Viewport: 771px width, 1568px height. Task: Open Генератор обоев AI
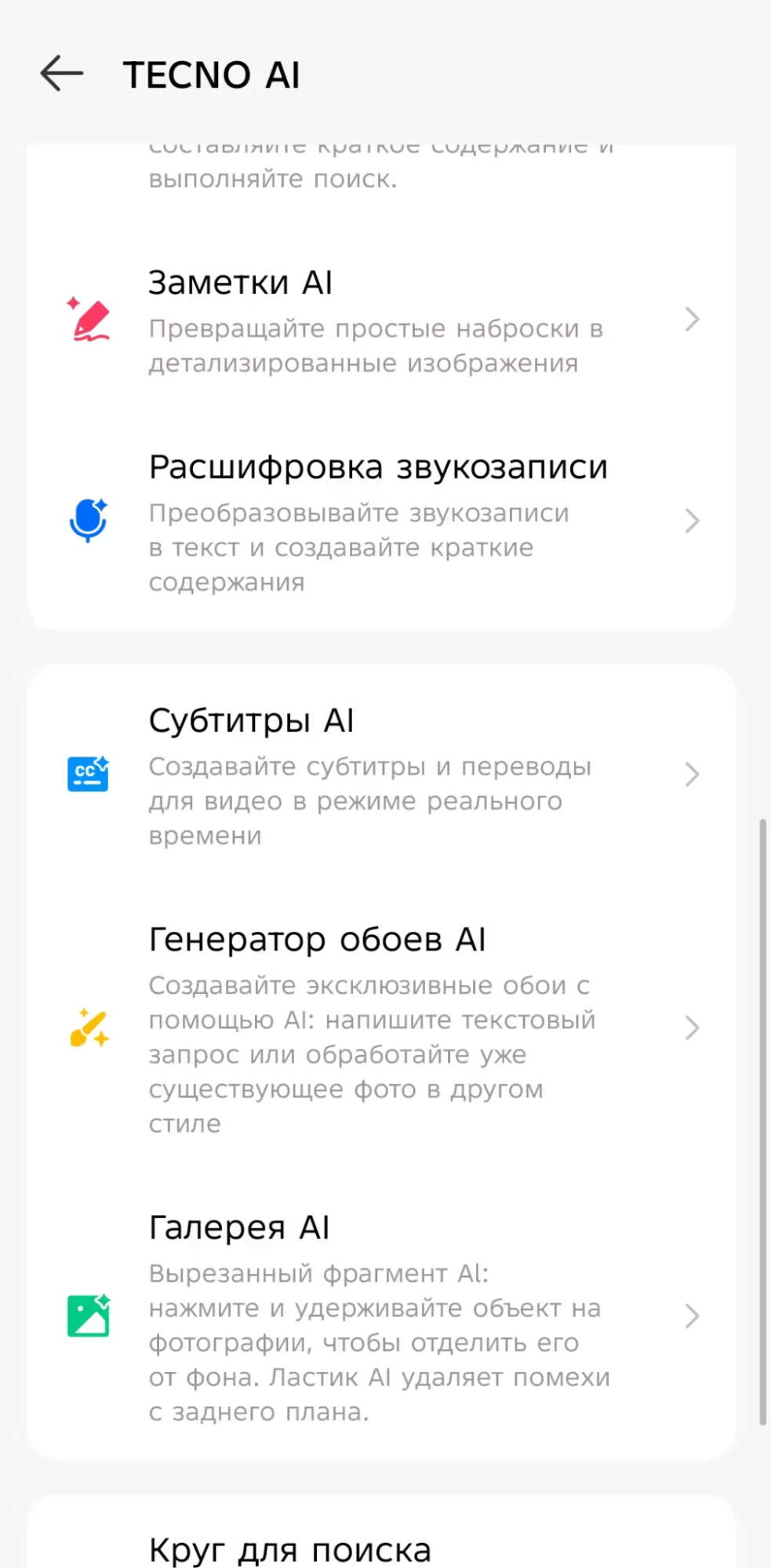click(x=381, y=1028)
